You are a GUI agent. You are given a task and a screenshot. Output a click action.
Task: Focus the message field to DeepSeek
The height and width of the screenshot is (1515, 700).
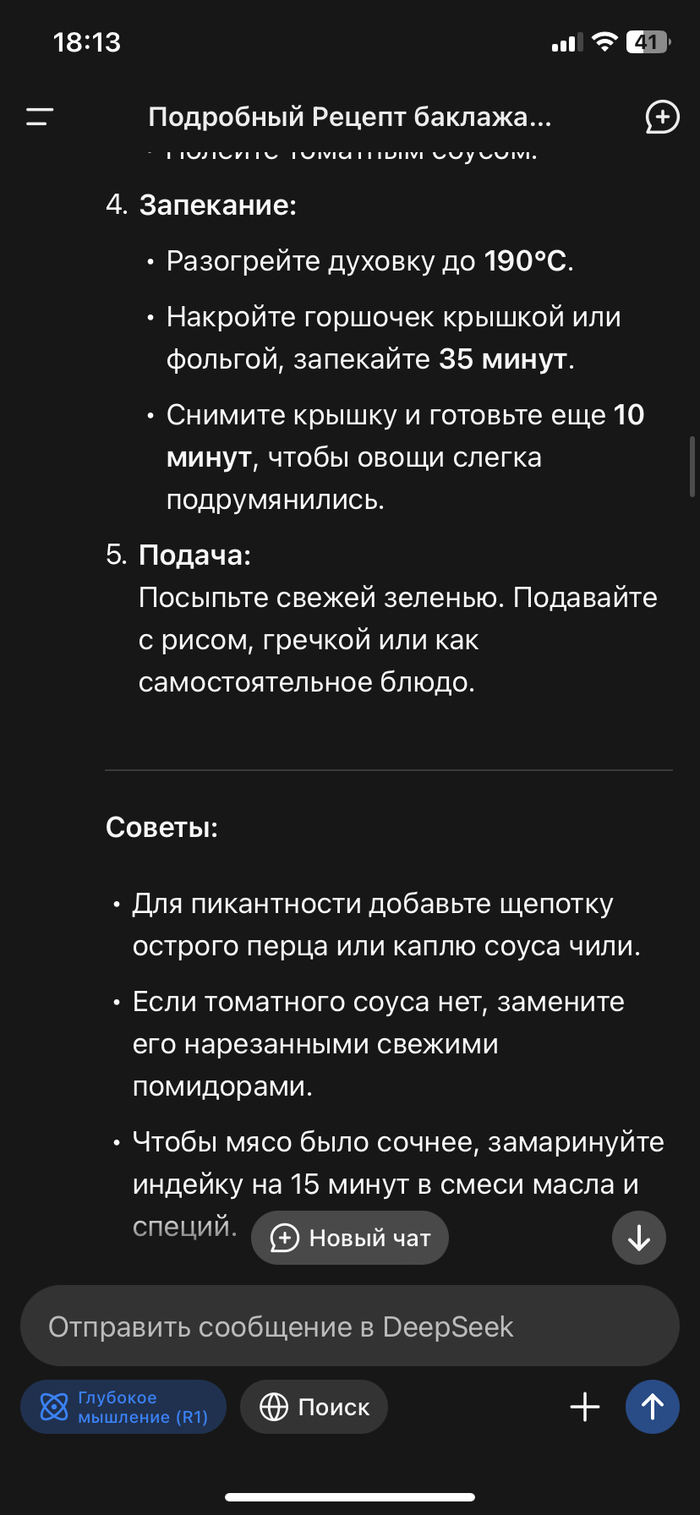coord(350,1326)
